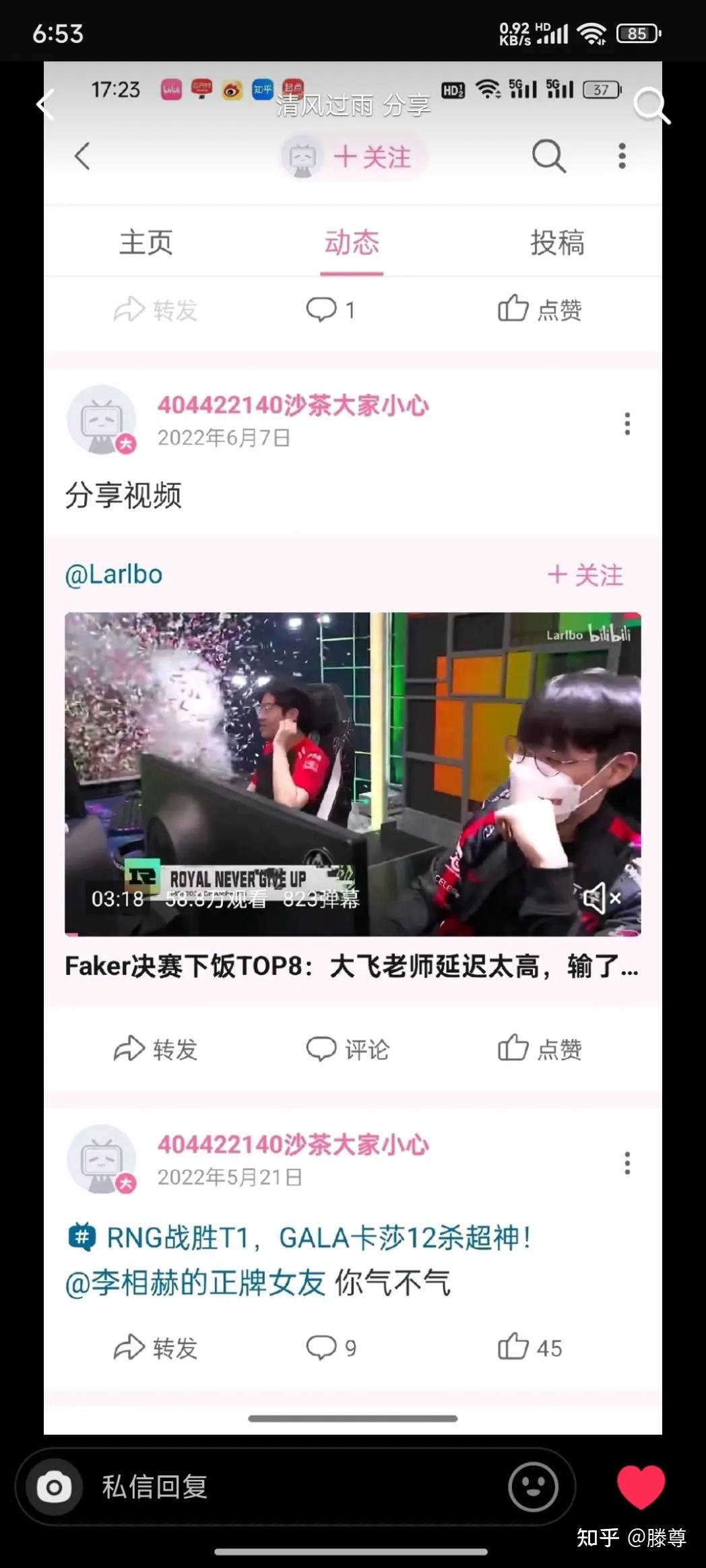The image size is (706, 1568).
Task: Like this story with the red heart
Action: 641,1486
